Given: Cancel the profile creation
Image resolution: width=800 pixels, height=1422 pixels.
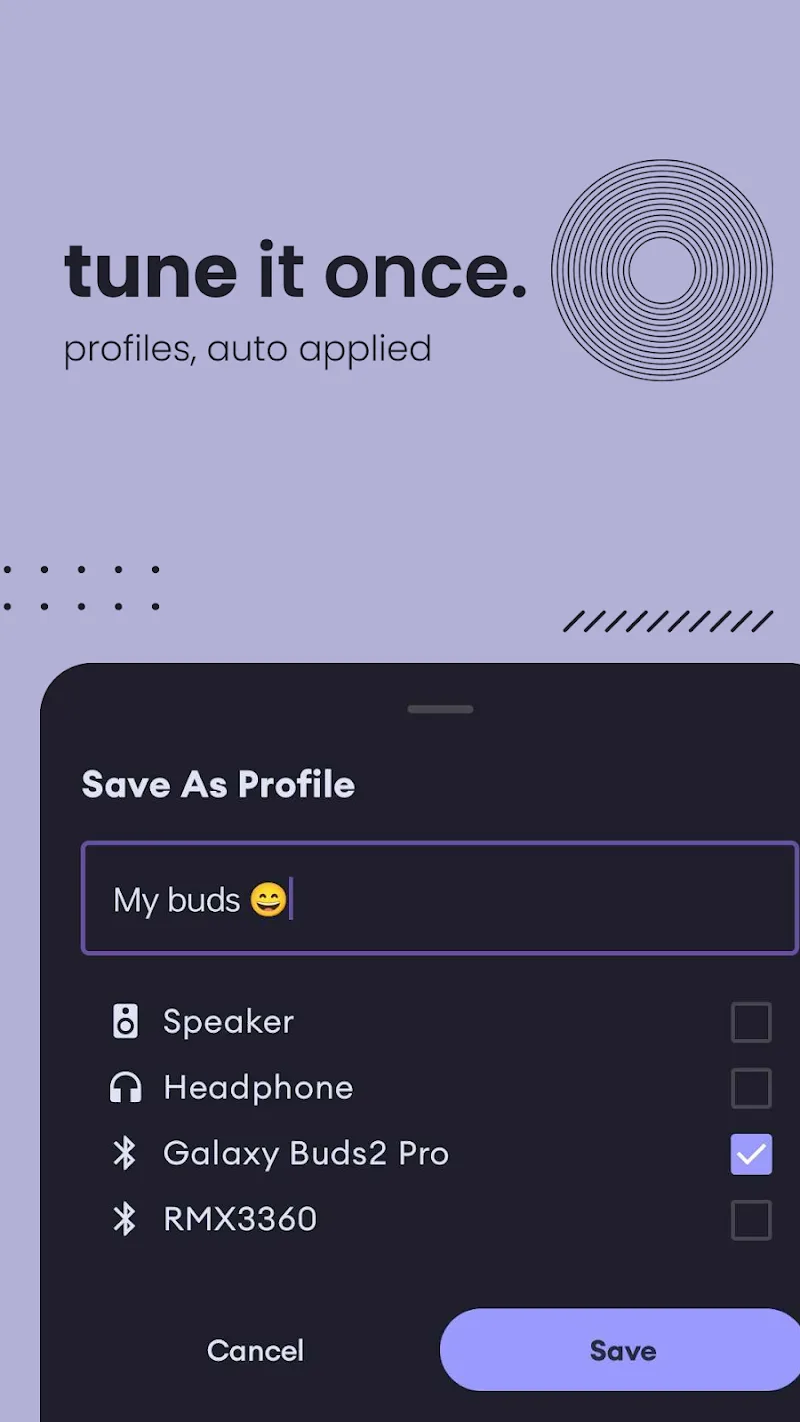Looking at the screenshot, I should [x=255, y=1350].
